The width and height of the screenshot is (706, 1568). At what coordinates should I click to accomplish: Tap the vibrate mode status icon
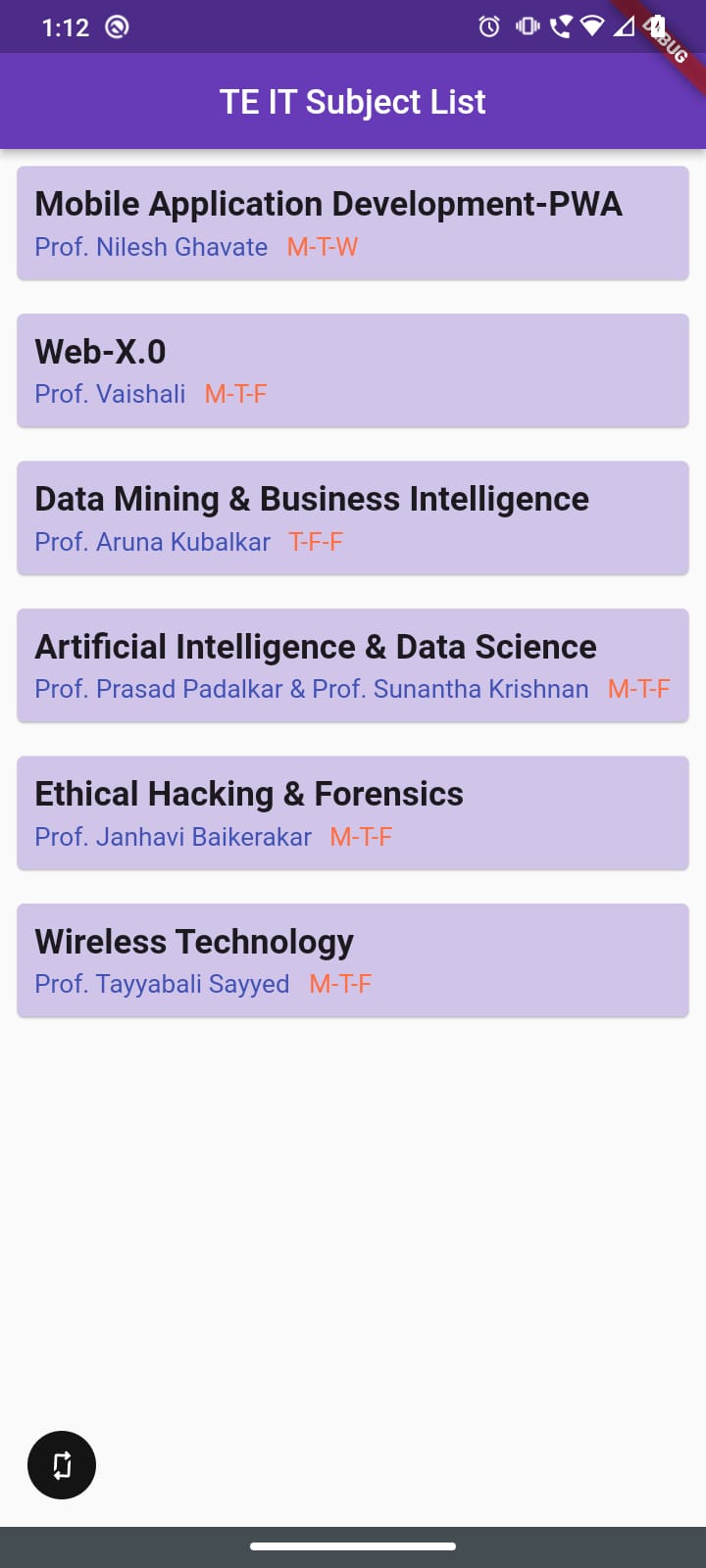tap(527, 26)
